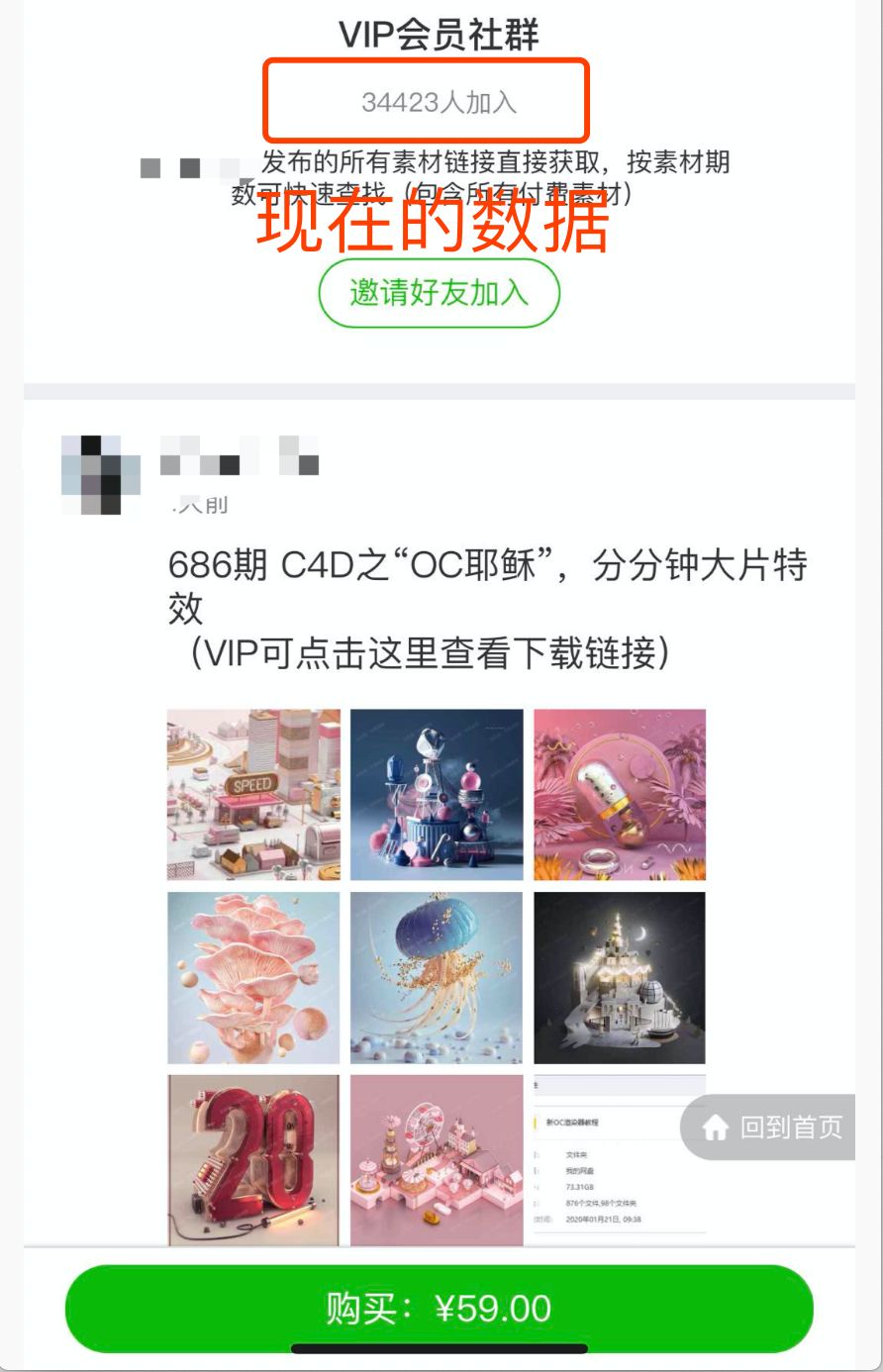View the night castle with moon image

pyautogui.click(x=620, y=977)
